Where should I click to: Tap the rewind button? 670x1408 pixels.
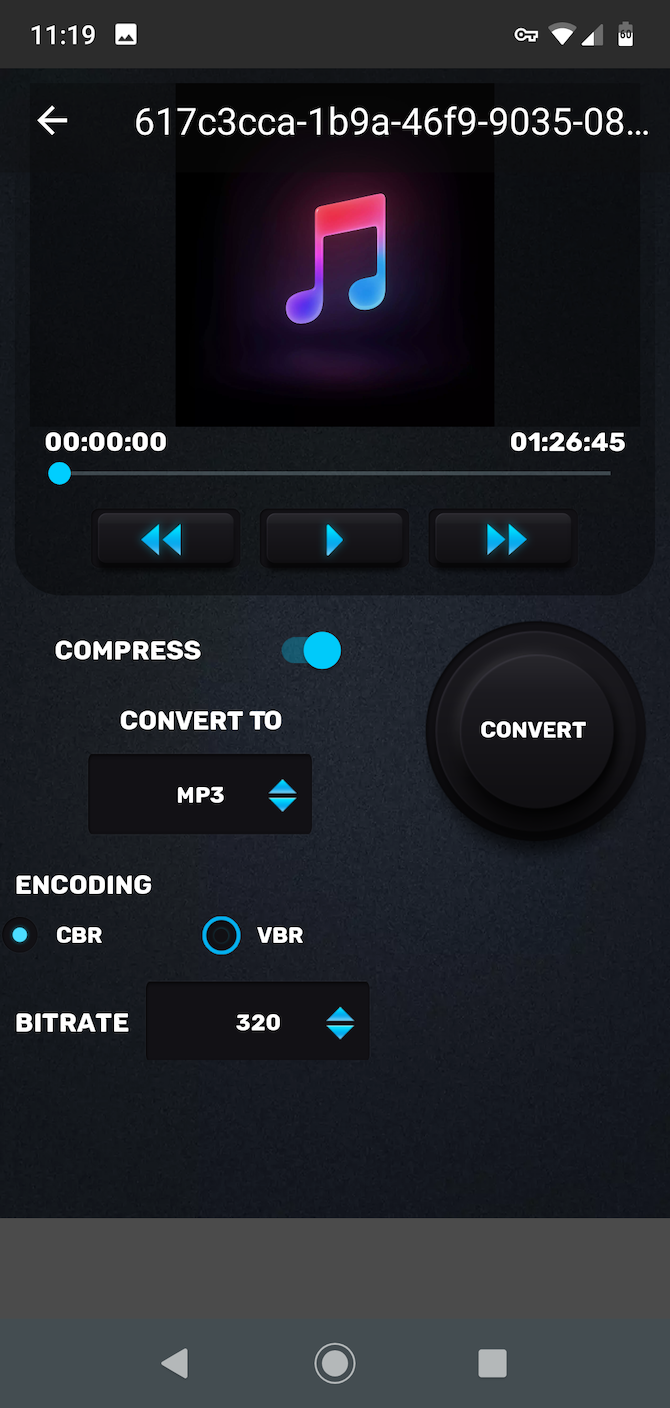click(166, 540)
